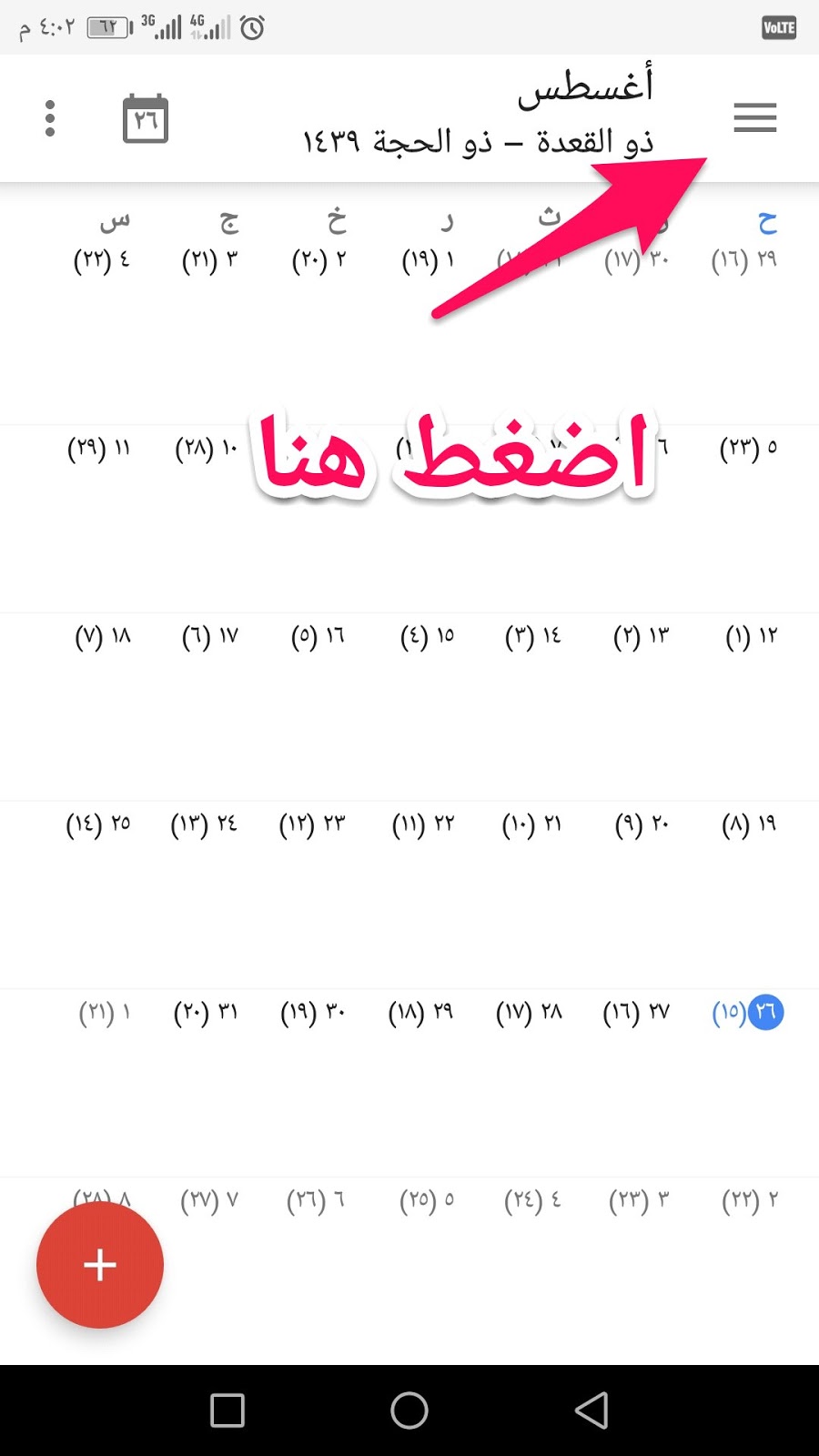Go back using the system back button
Viewport: 819px width, 1456px height.
click(x=591, y=1410)
